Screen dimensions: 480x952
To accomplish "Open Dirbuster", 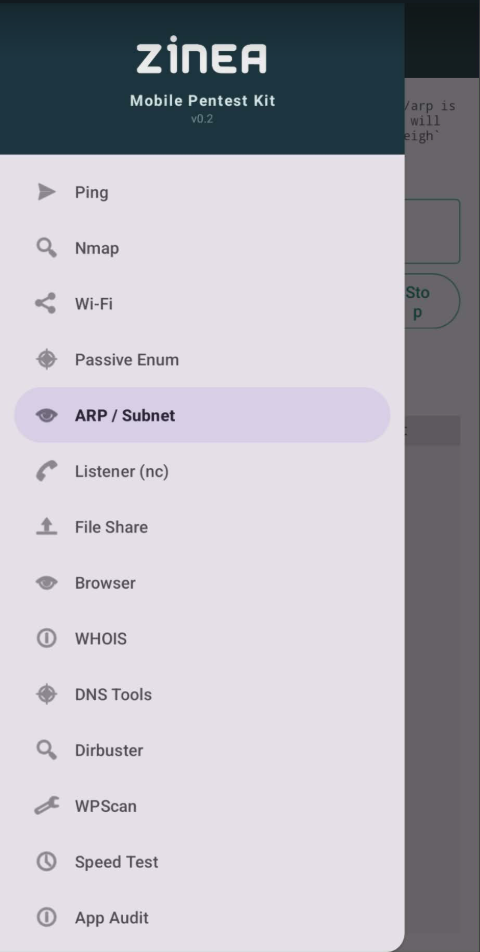I will click(x=202, y=750).
